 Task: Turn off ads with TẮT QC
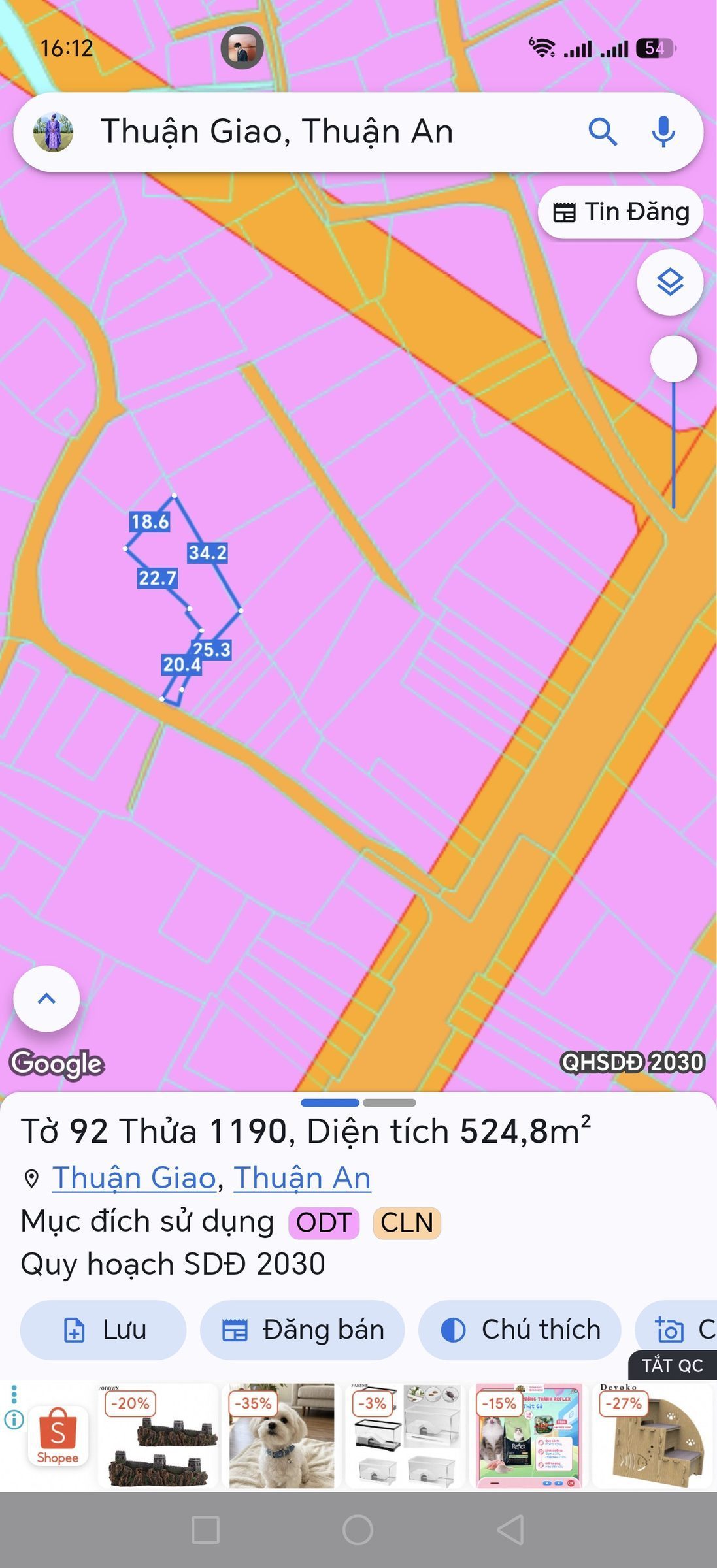point(672,1365)
